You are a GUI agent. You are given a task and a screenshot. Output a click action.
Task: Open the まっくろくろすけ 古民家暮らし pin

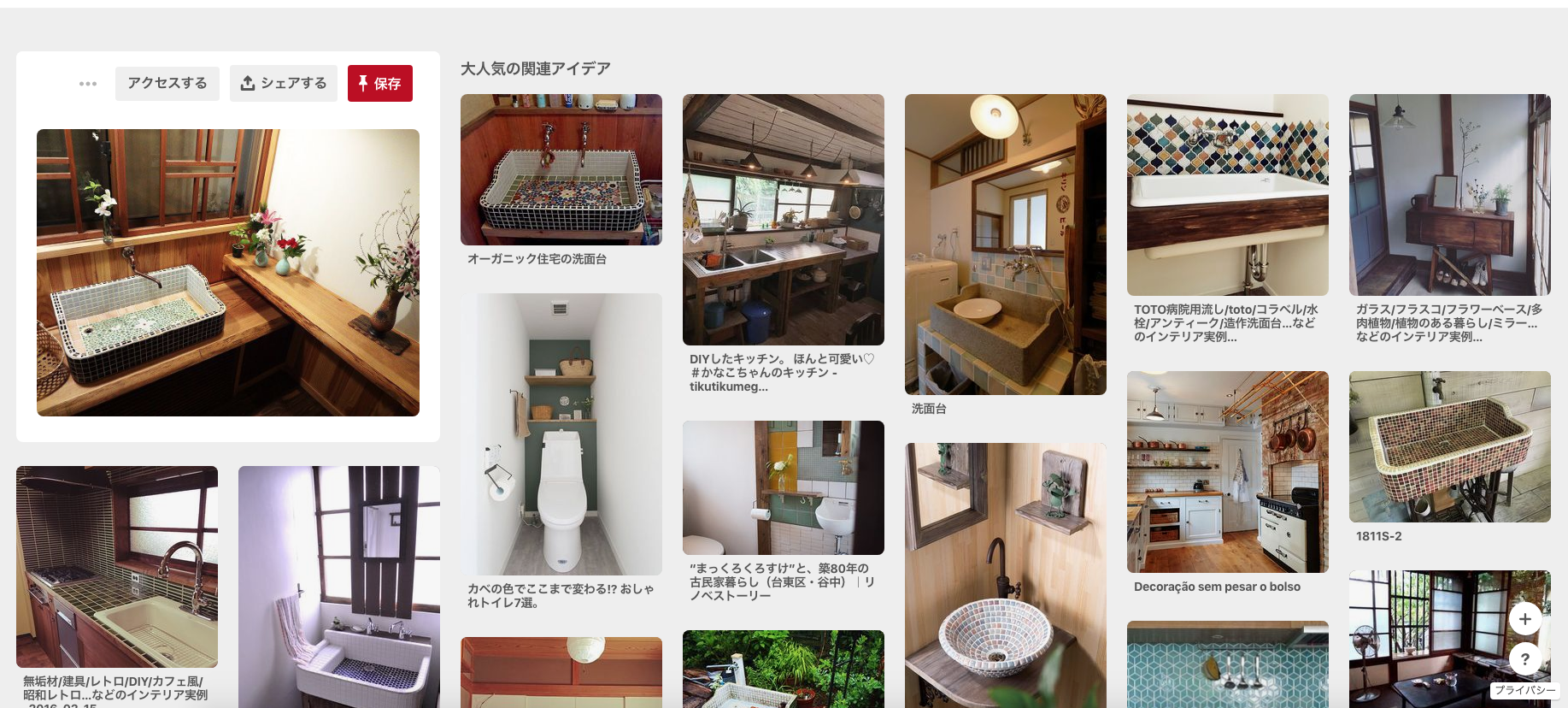pyautogui.click(x=783, y=487)
